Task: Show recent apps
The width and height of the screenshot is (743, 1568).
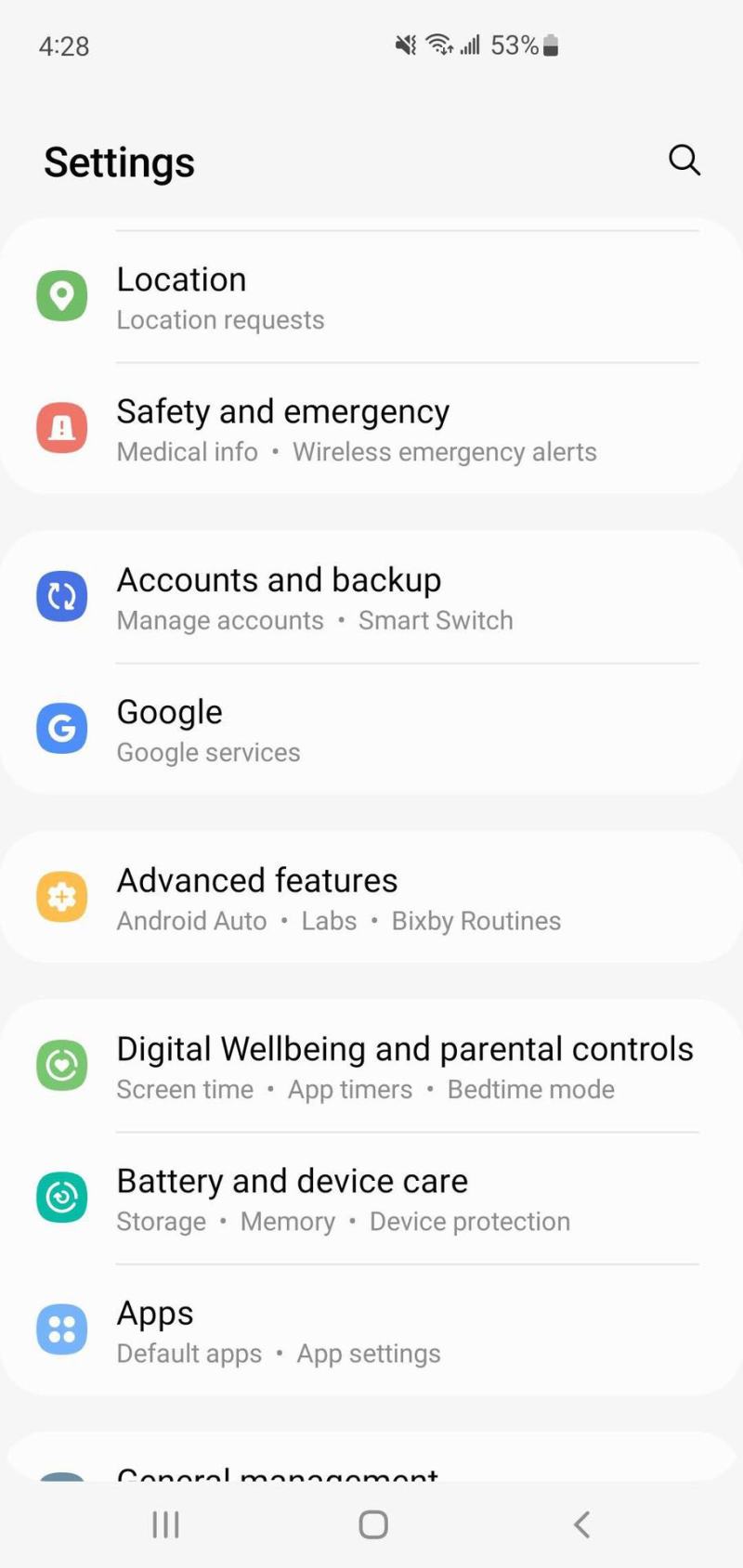Action: 165,1524
